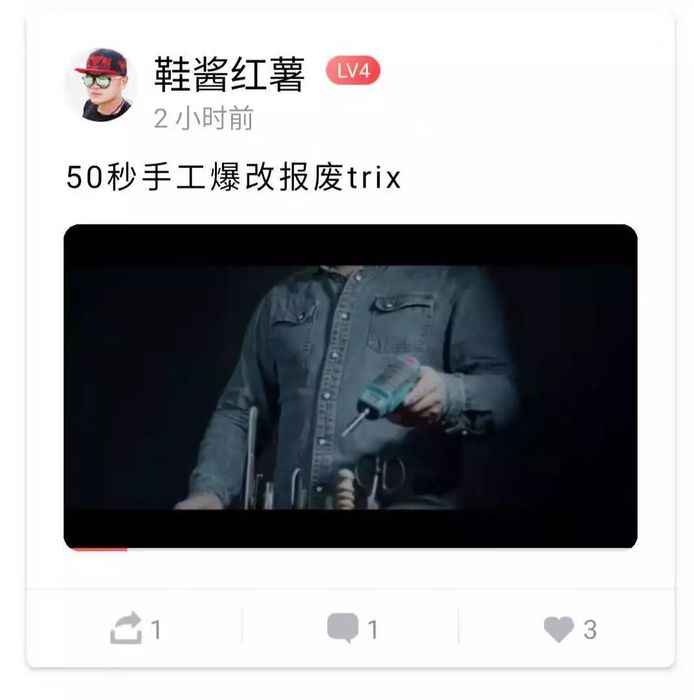Play the trix modification video

tap(350, 387)
